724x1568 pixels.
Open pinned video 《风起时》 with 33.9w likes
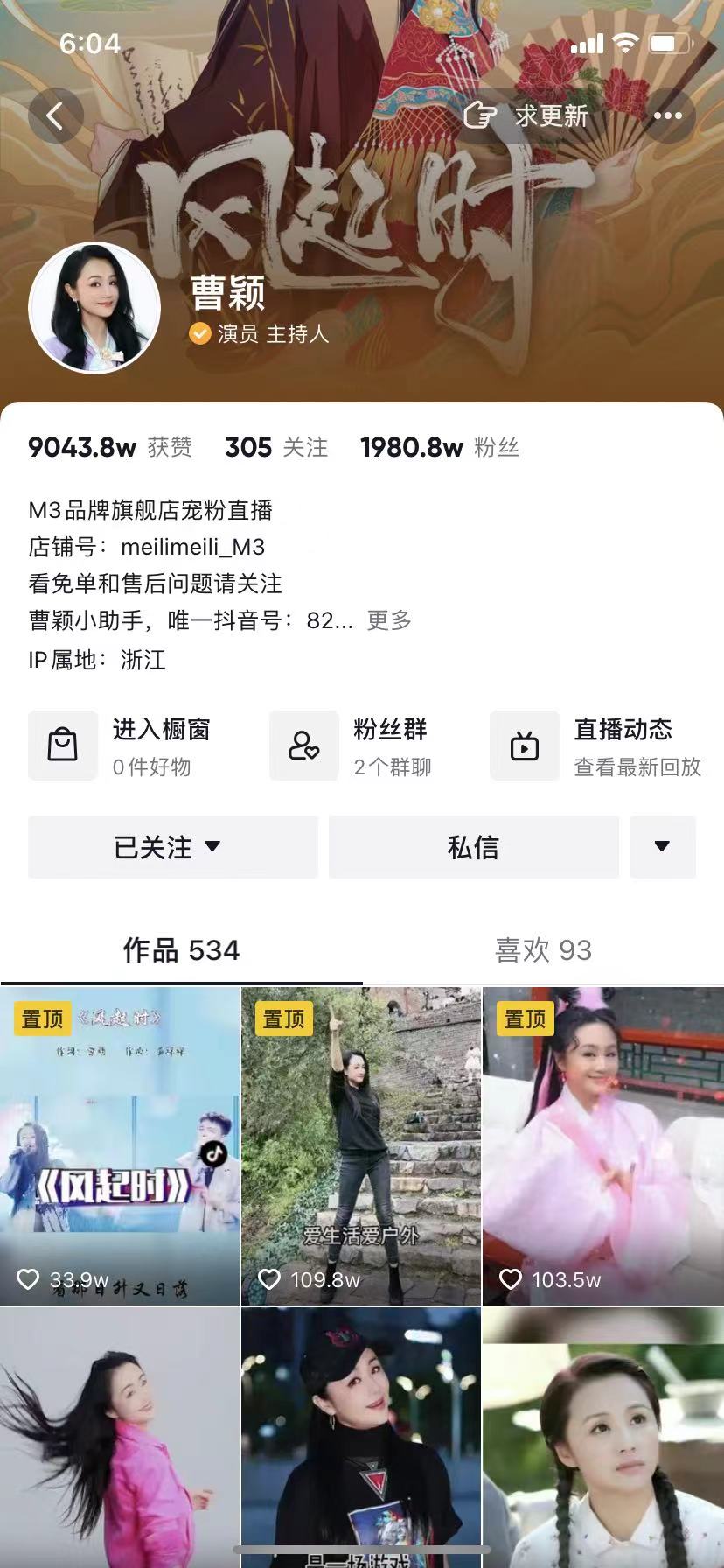pyautogui.click(x=120, y=1146)
